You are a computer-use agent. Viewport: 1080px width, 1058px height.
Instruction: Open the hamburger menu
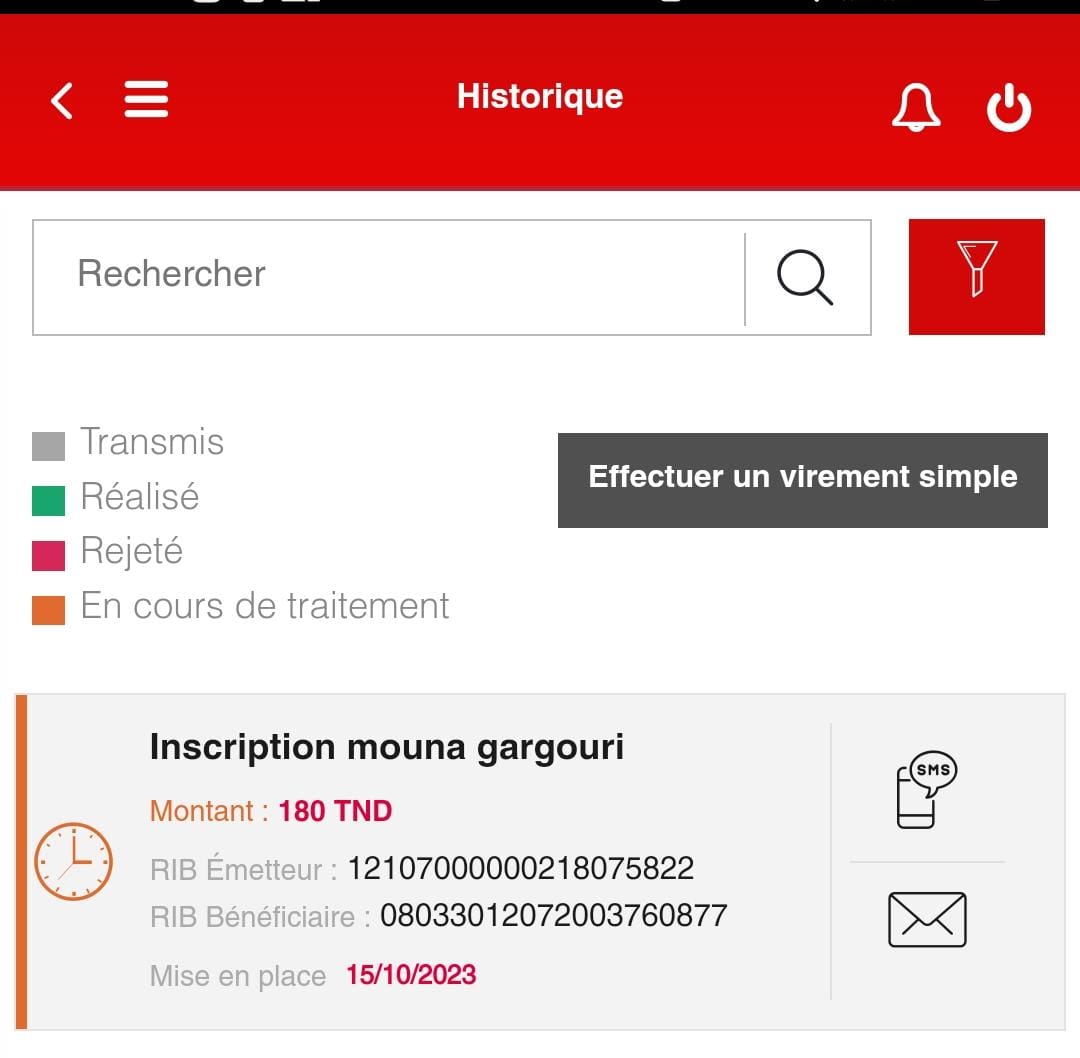coord(146,100)
